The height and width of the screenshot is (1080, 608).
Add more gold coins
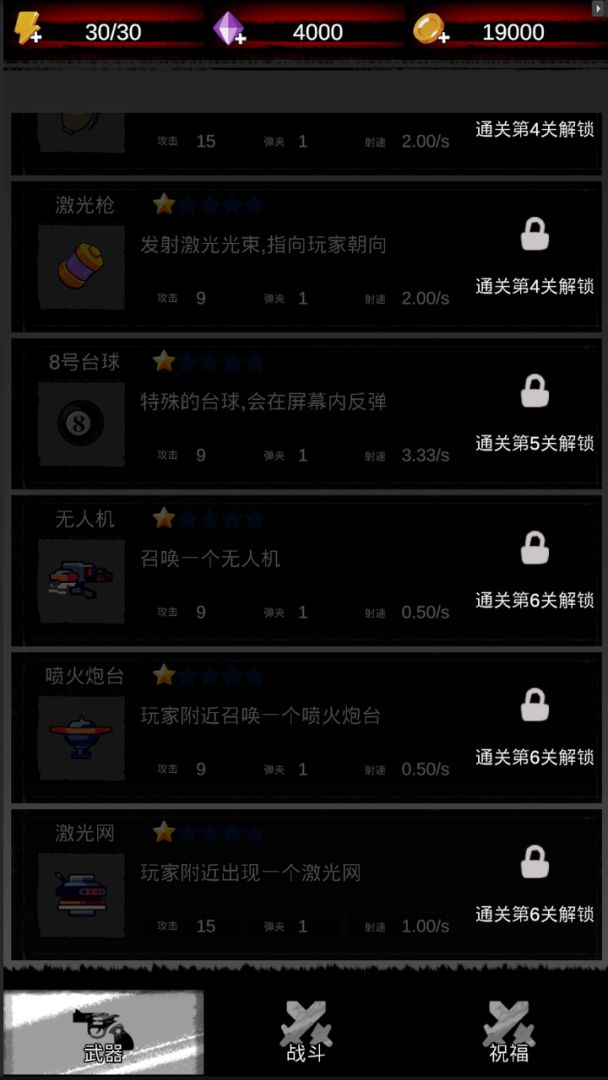tap(431, 30)
